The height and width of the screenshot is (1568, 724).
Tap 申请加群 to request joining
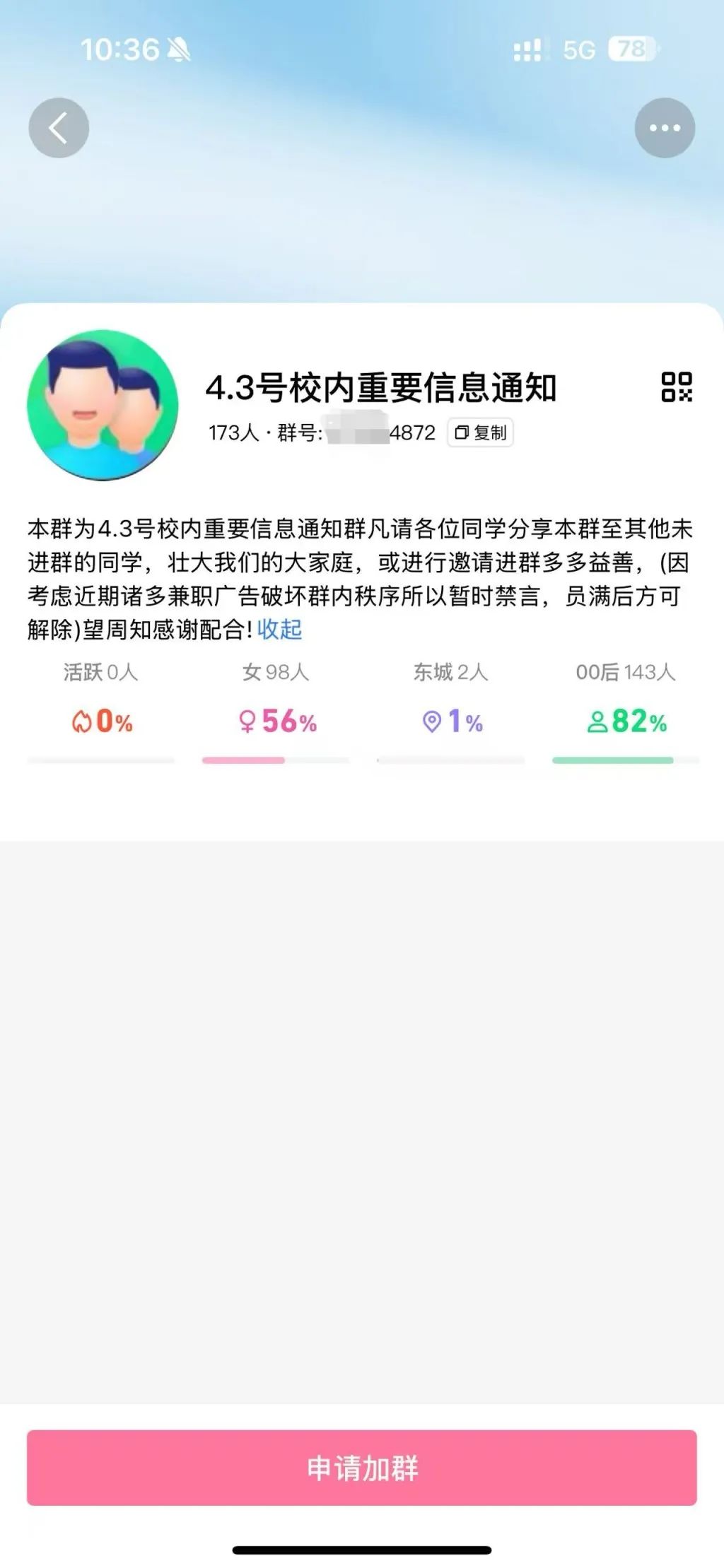[362, 1468]
